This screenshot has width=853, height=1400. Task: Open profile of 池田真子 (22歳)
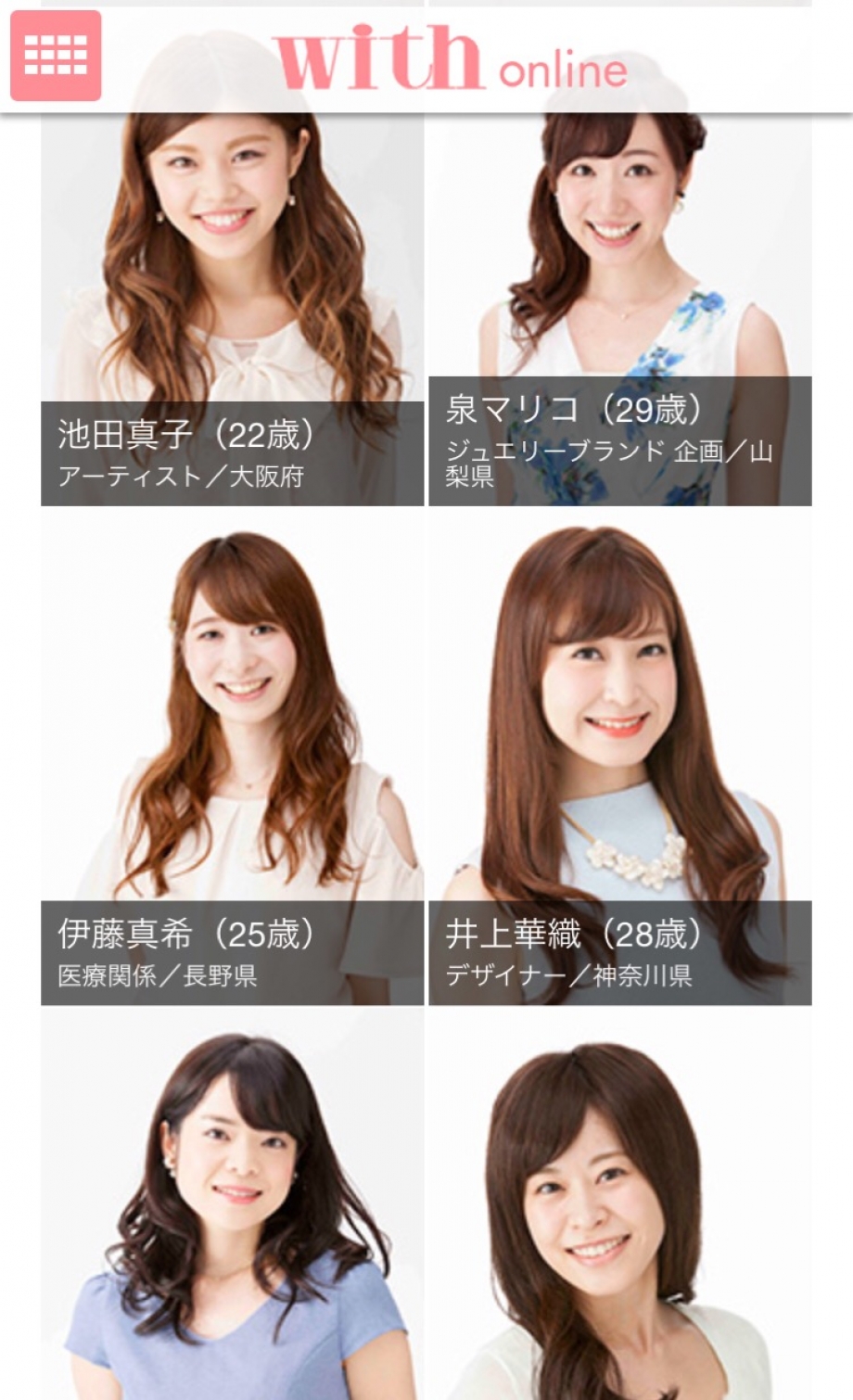coord(232,306)
